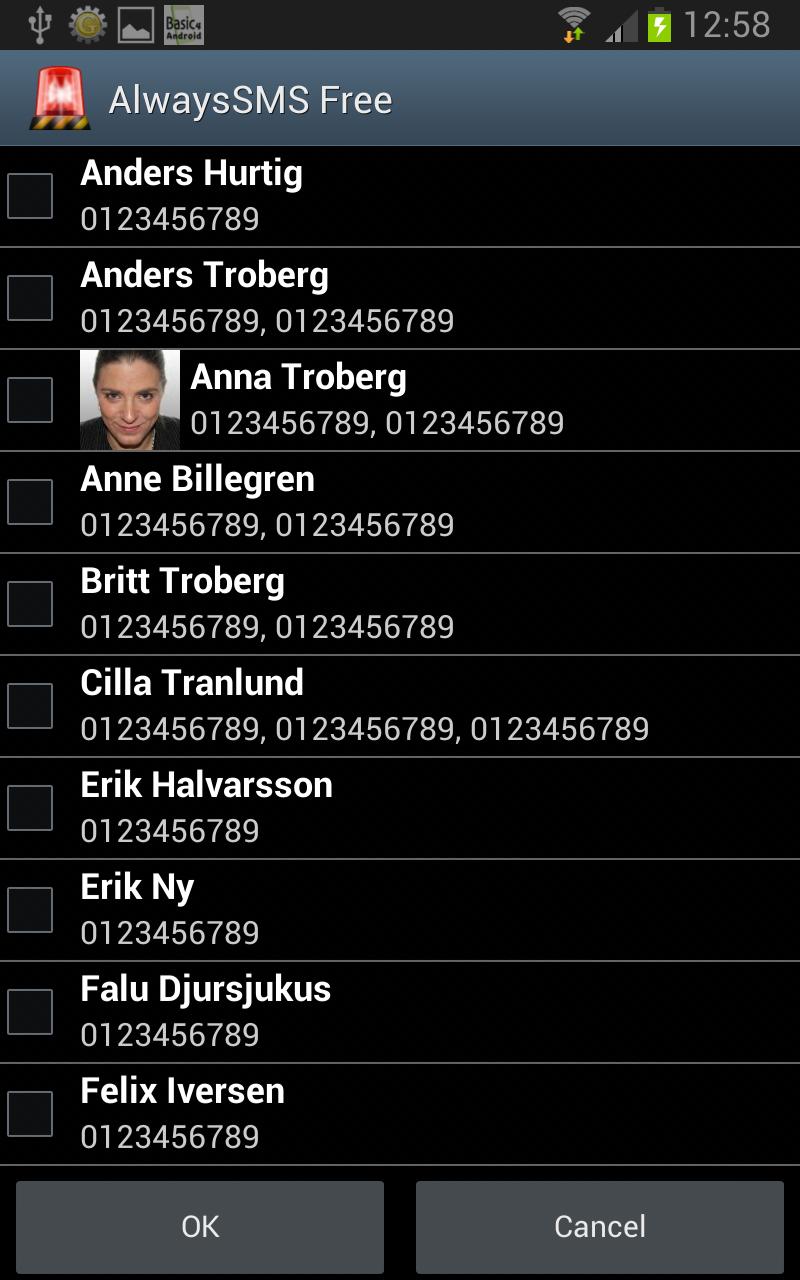Viewport: 800px width, 1280px height.
Task: Tick the box for Erik Halvarsson
Action: point(30,808)
